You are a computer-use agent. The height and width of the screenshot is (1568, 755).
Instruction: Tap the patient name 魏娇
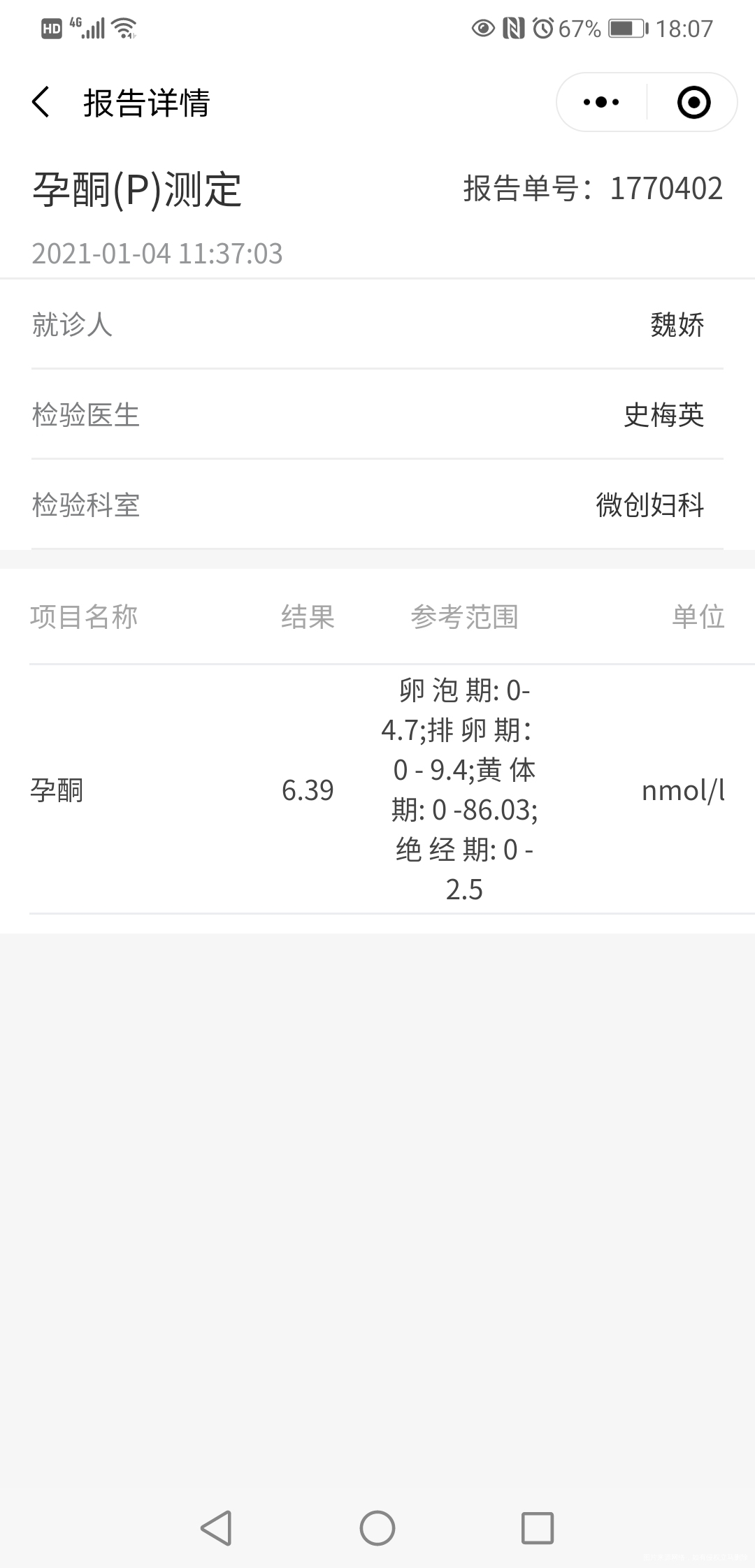pyautogui.click(x=675, y=325)
